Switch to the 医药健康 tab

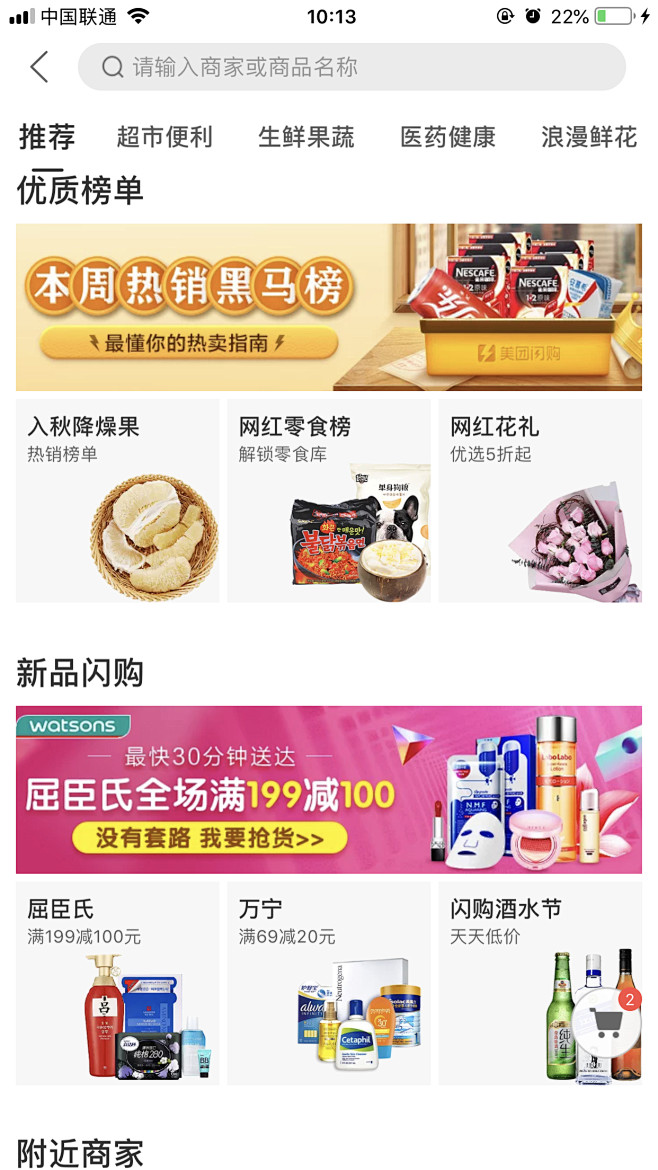point(447,137)
